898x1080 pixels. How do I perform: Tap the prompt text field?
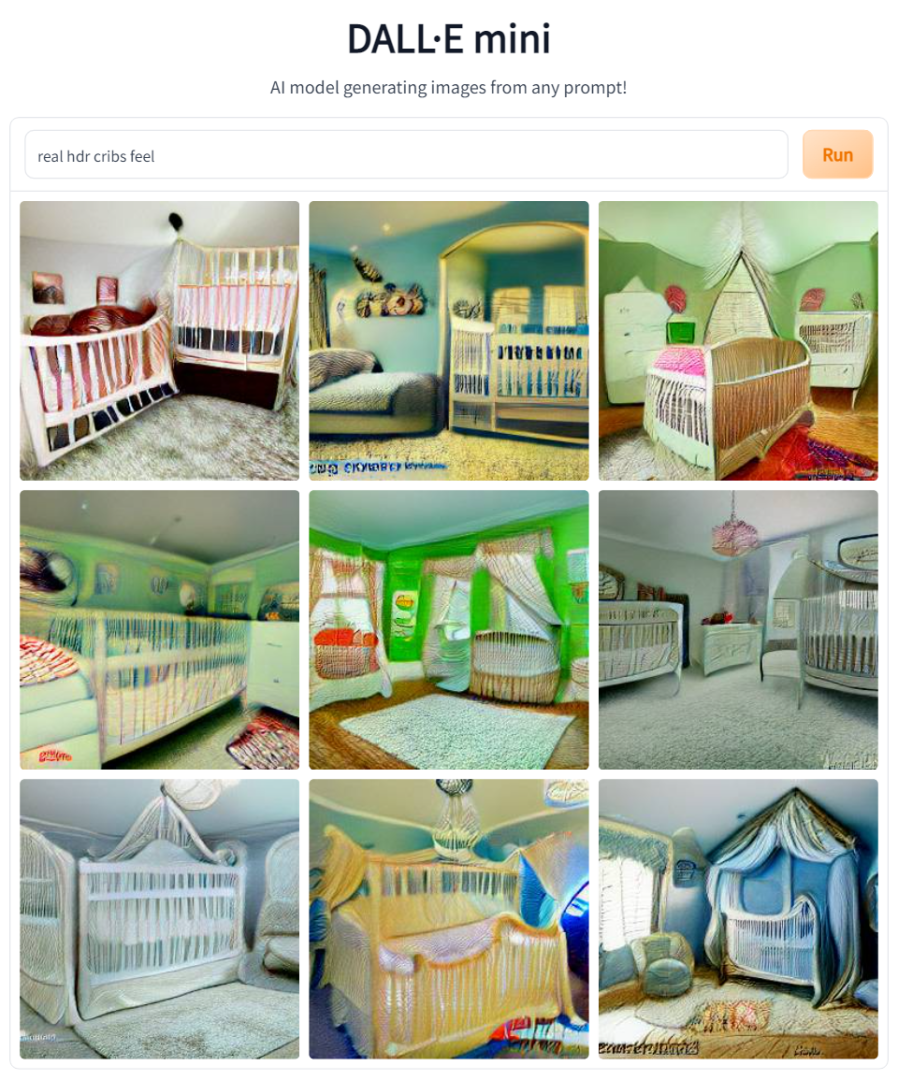coord(405,155)
